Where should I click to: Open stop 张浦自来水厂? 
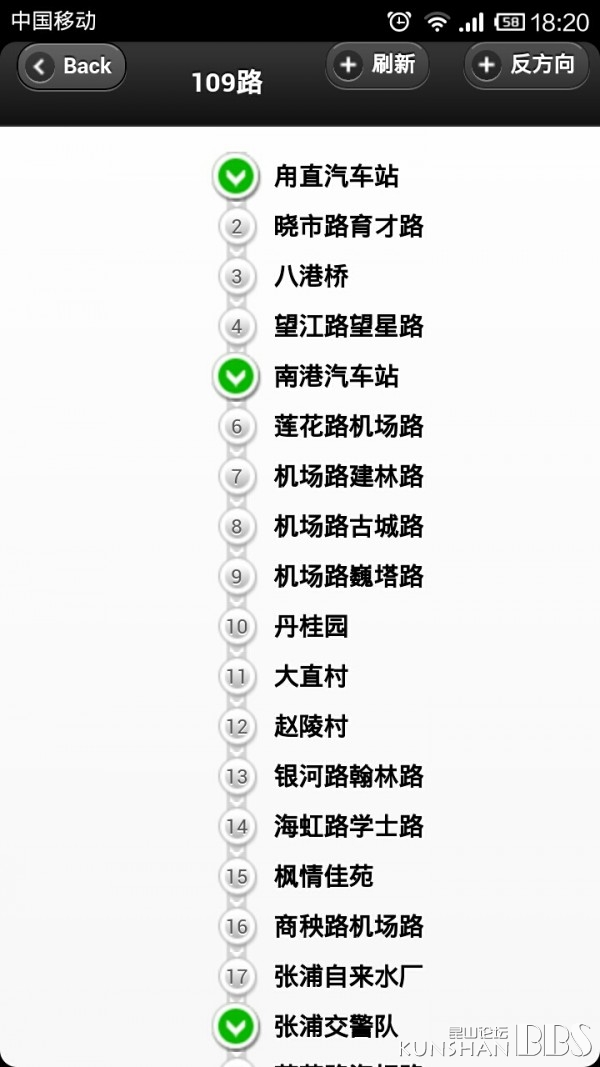[x=349, y=976]
